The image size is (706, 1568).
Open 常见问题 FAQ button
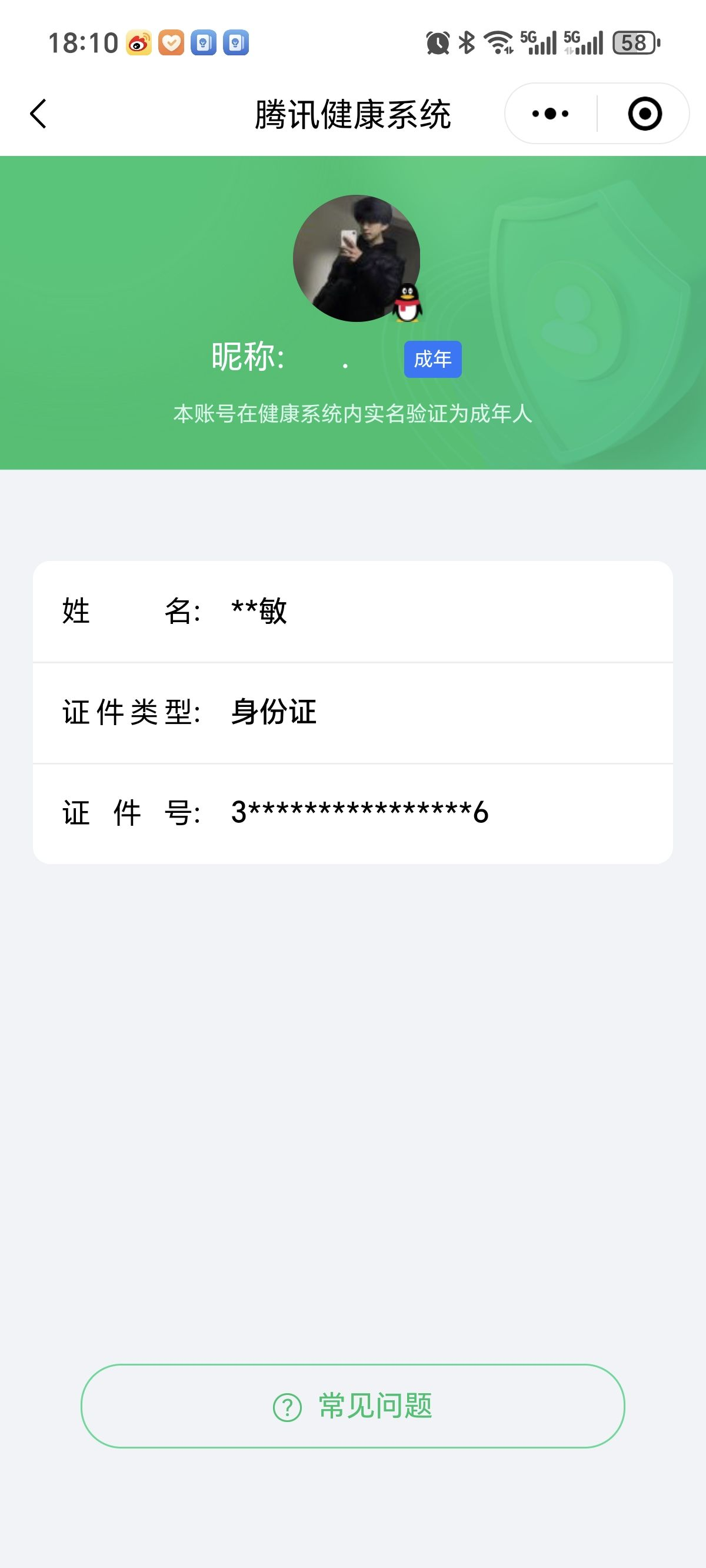click(x=353, y=1406)
